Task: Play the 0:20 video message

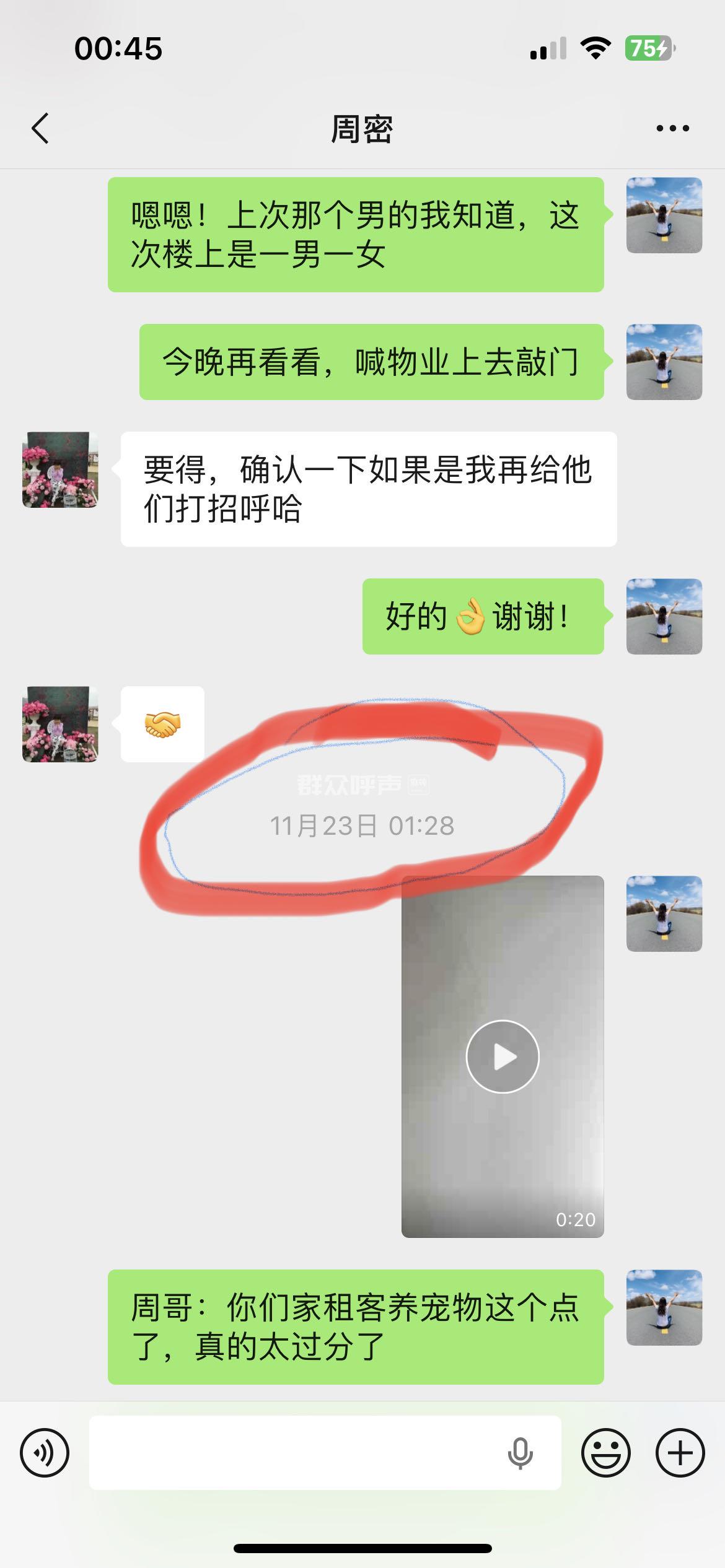Action: coord(503,1056)
